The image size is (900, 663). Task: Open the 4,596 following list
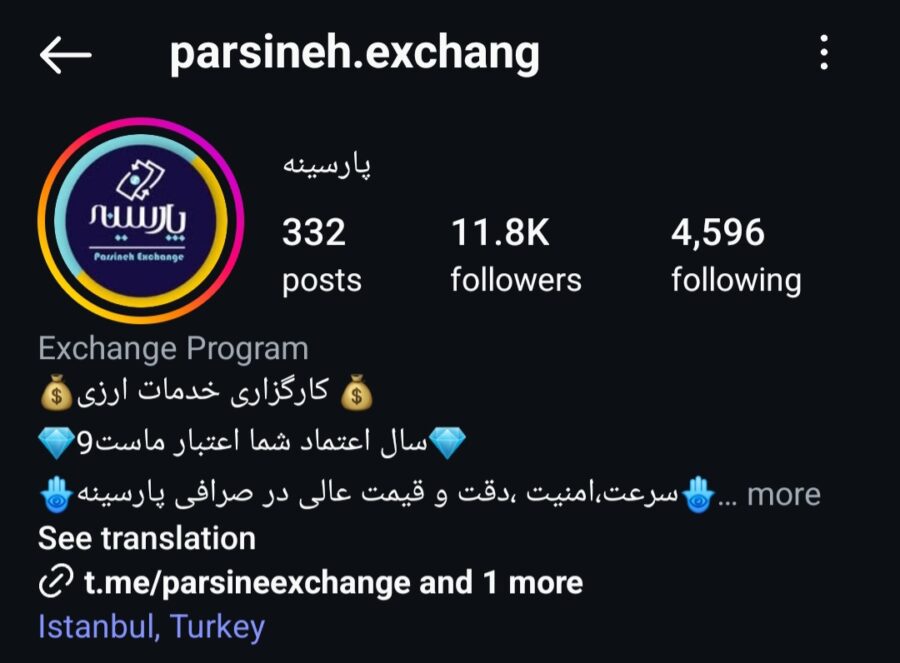pyautogui.click(x=735, y=256)
